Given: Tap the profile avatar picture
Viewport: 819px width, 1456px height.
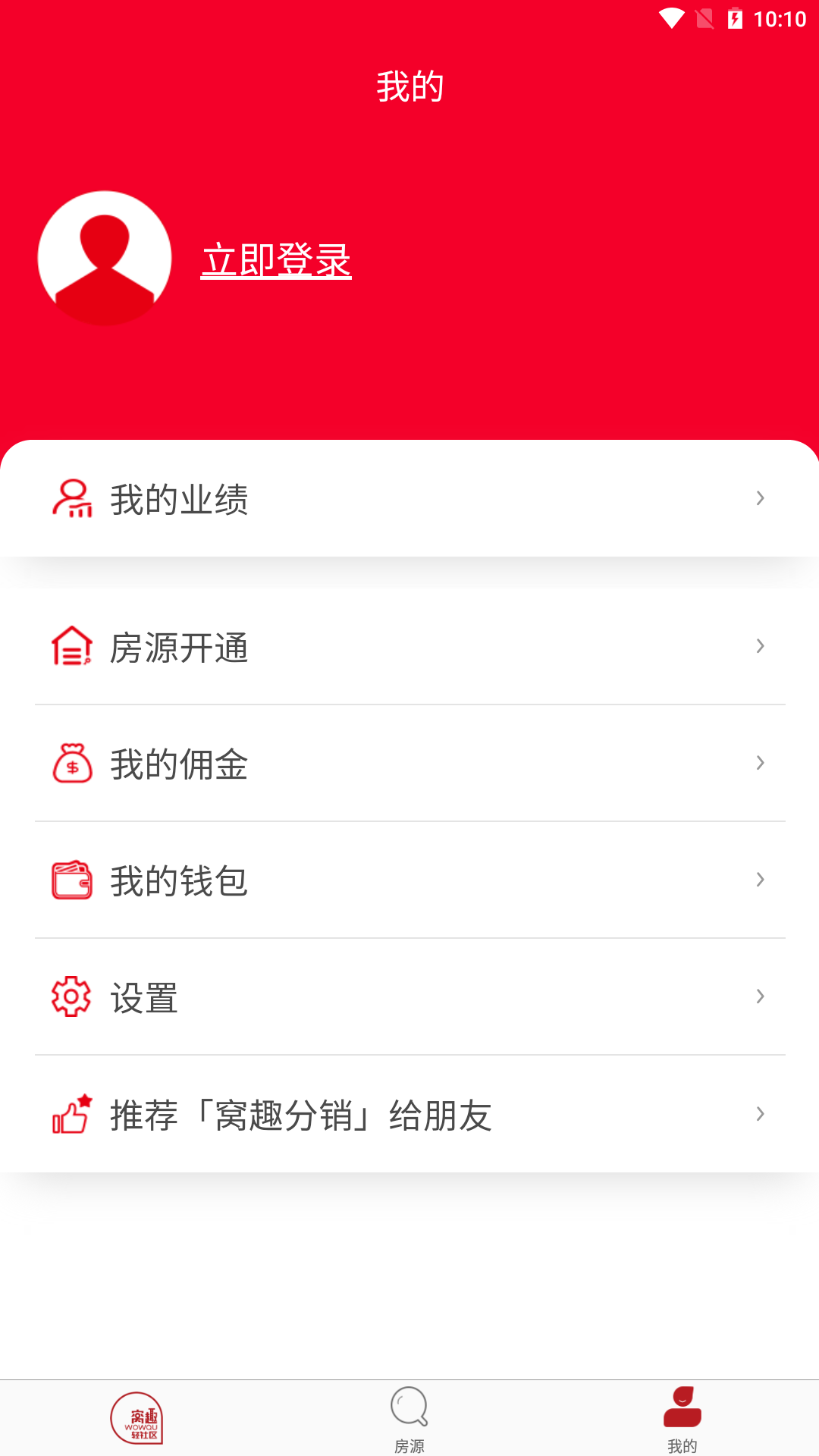Looking at the screenshot, I should [x=105, y=258].
